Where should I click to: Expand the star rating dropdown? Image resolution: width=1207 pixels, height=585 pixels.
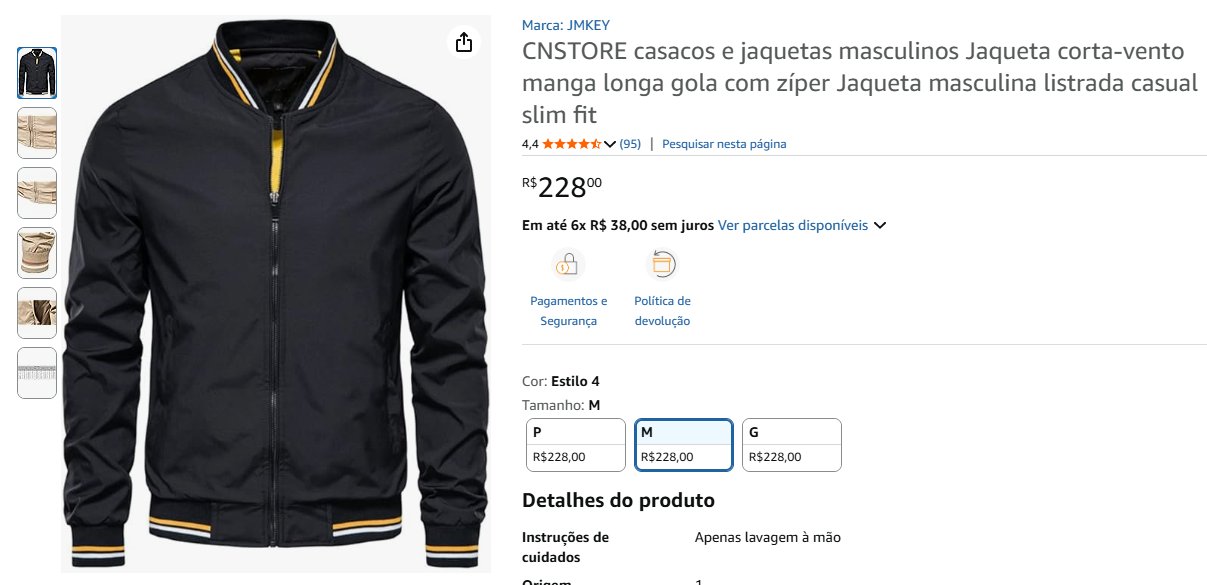point(610,144)
